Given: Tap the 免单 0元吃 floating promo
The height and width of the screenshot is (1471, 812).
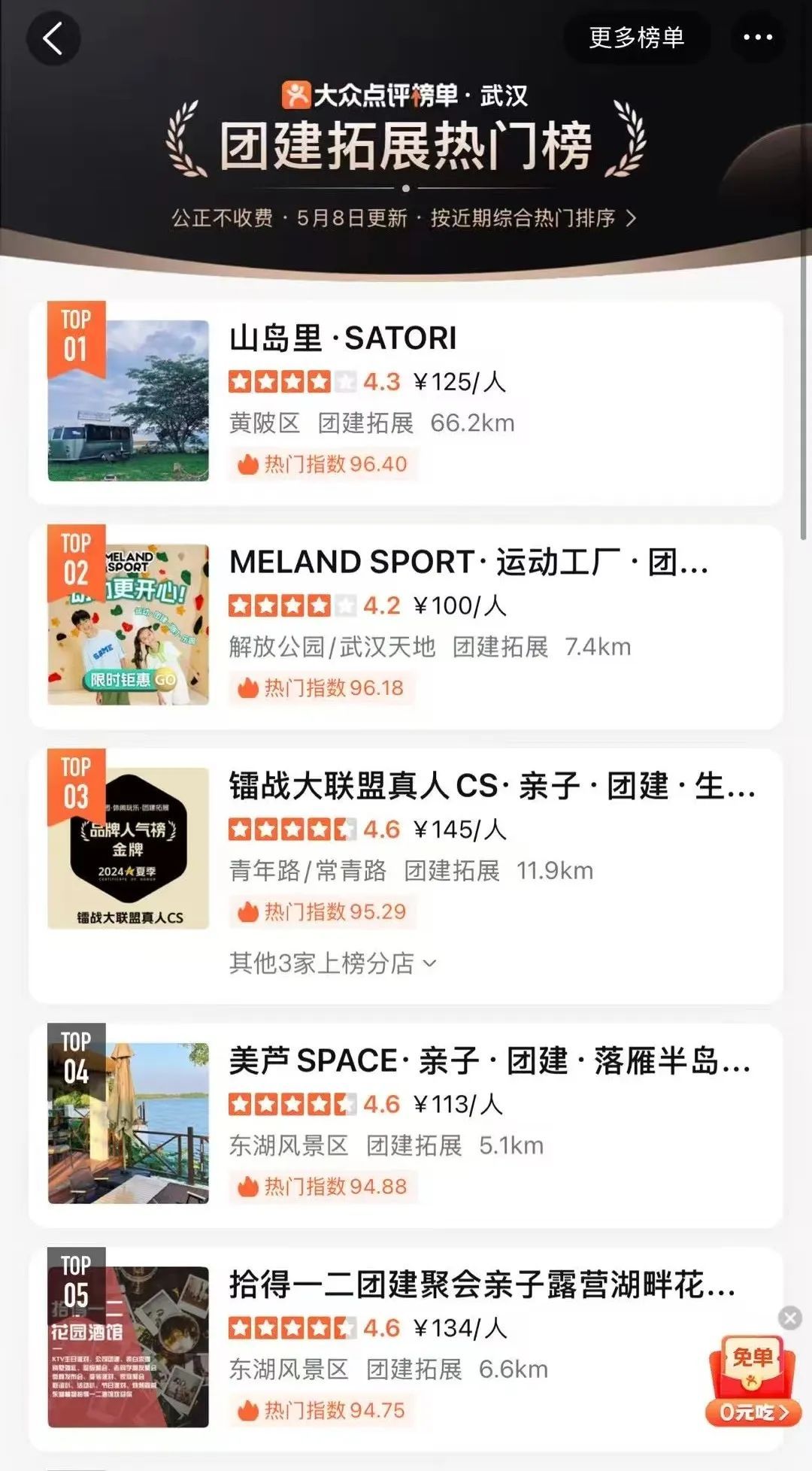Looking at the screenshot, I should point(752,1381).
